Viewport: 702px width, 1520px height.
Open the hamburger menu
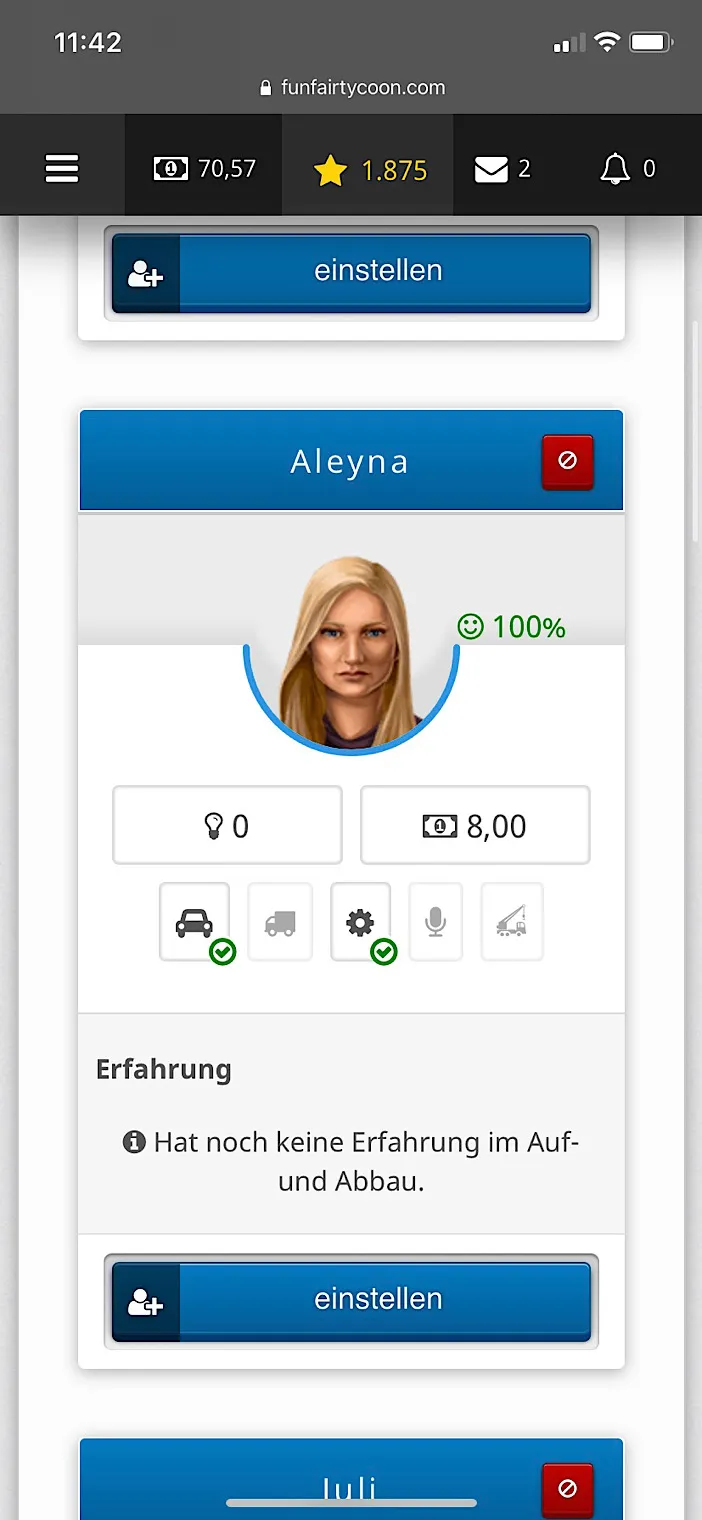(62, 169)
